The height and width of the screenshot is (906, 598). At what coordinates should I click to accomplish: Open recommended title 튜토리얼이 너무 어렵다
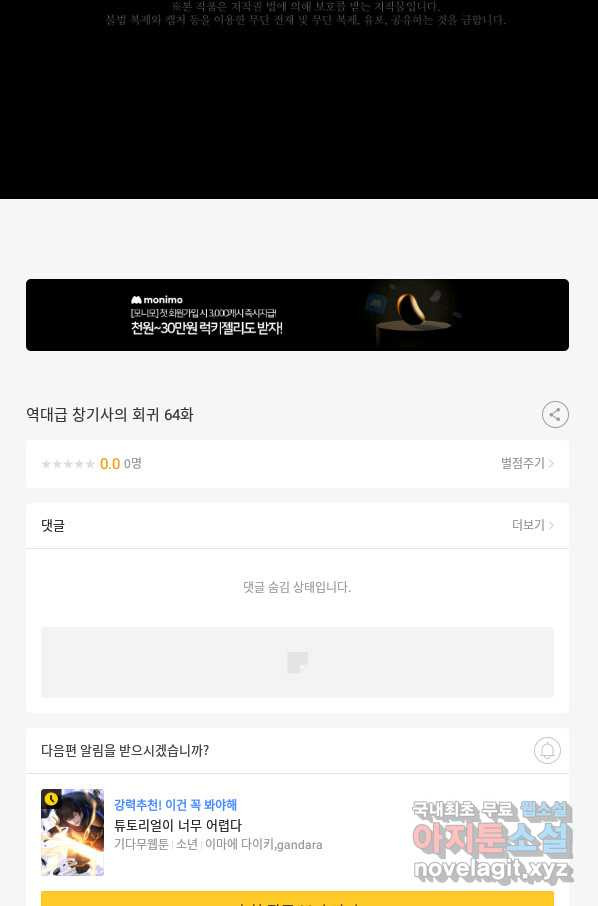178,825
